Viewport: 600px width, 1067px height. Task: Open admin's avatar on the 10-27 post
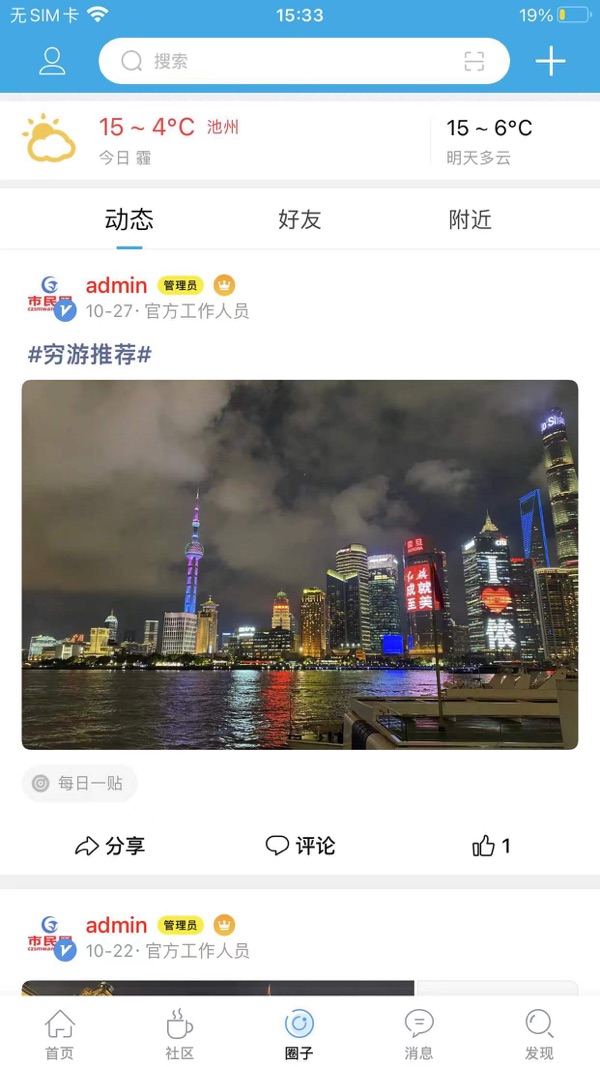tap(51, 297)
